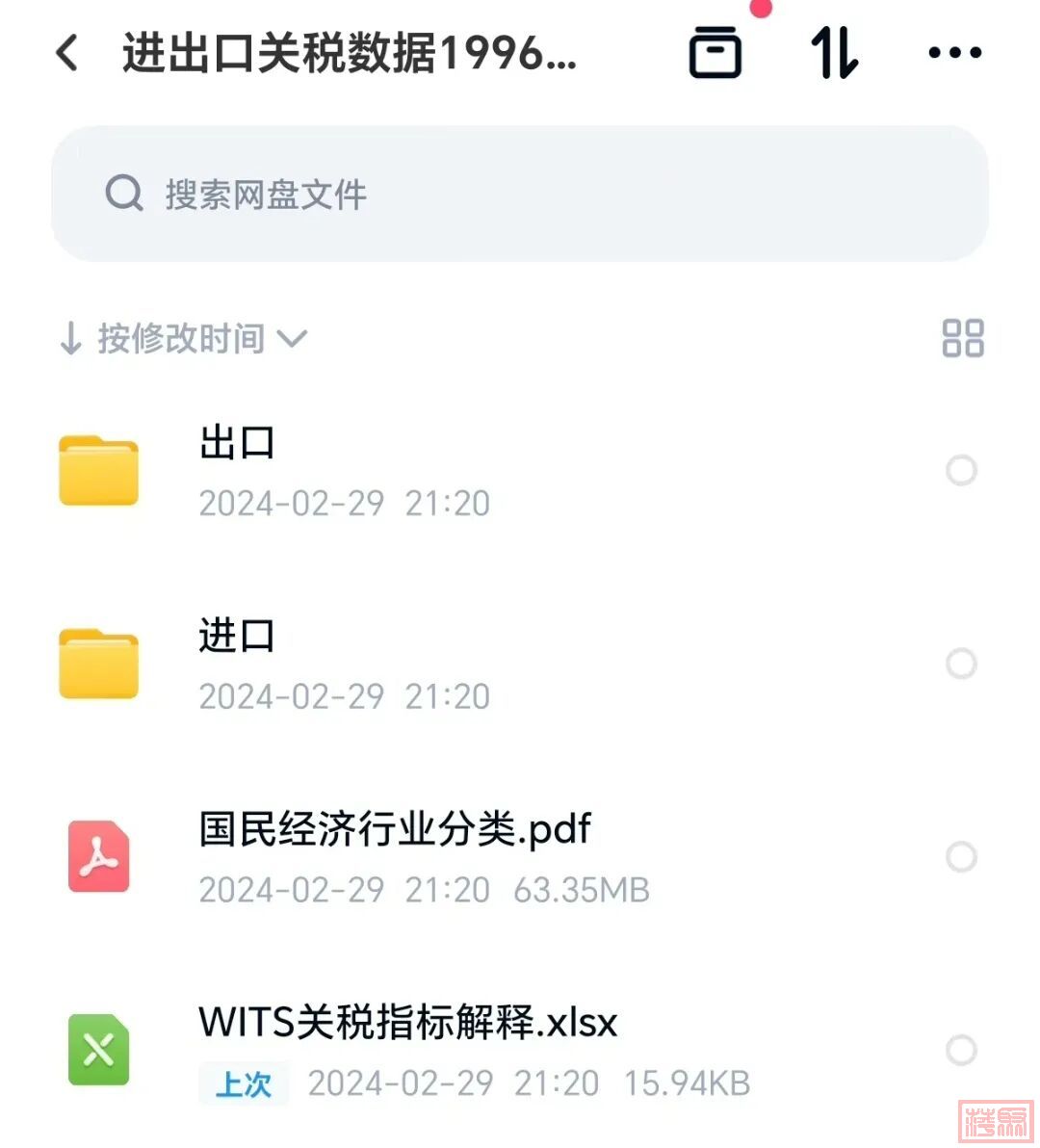Tap the Excel icon of WITS关税指标解释.xlsx
Viewport: 1040px width, 1148px height.
click(x=97, y=1050)
